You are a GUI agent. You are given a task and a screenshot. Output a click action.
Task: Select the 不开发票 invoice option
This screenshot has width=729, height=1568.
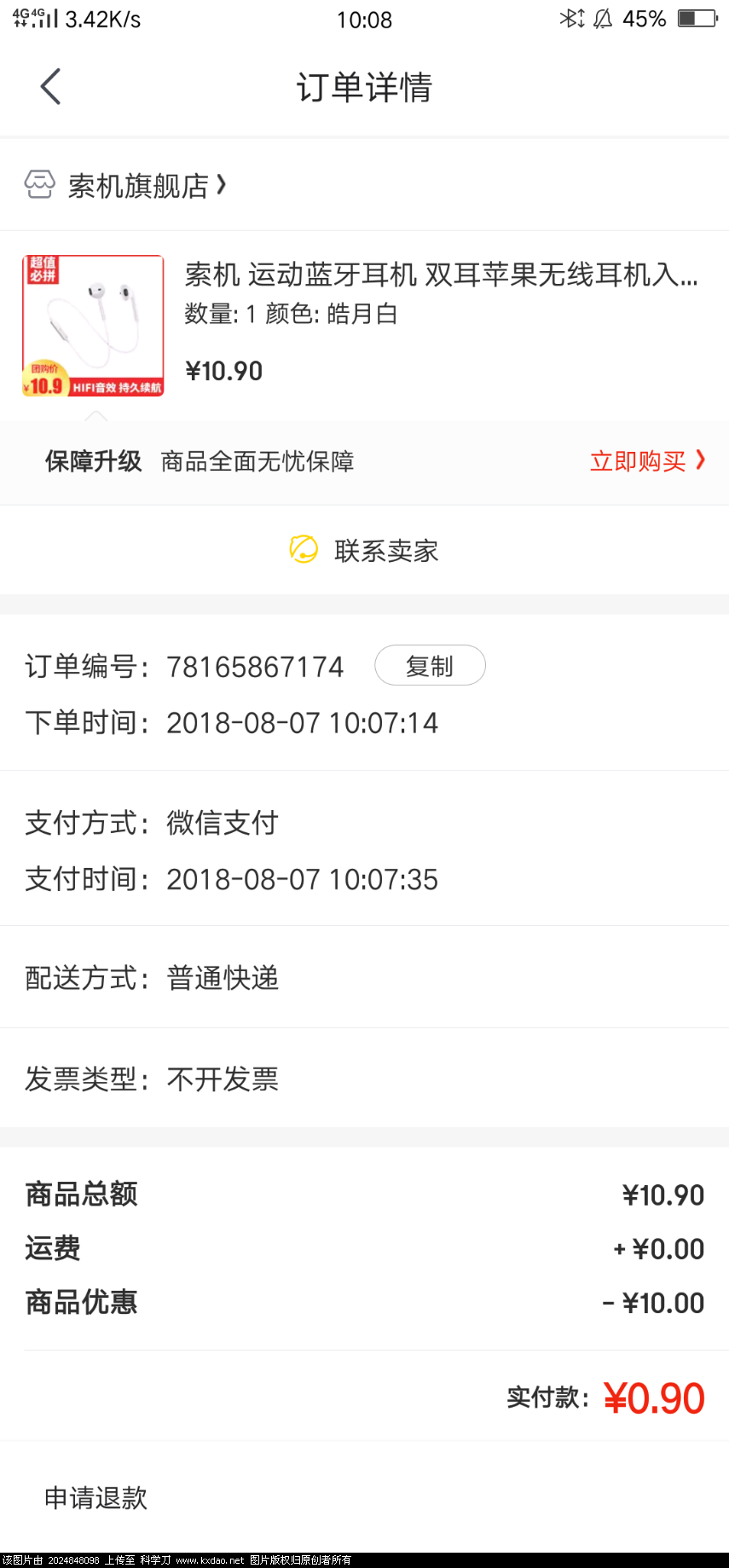pos(223,1079)
